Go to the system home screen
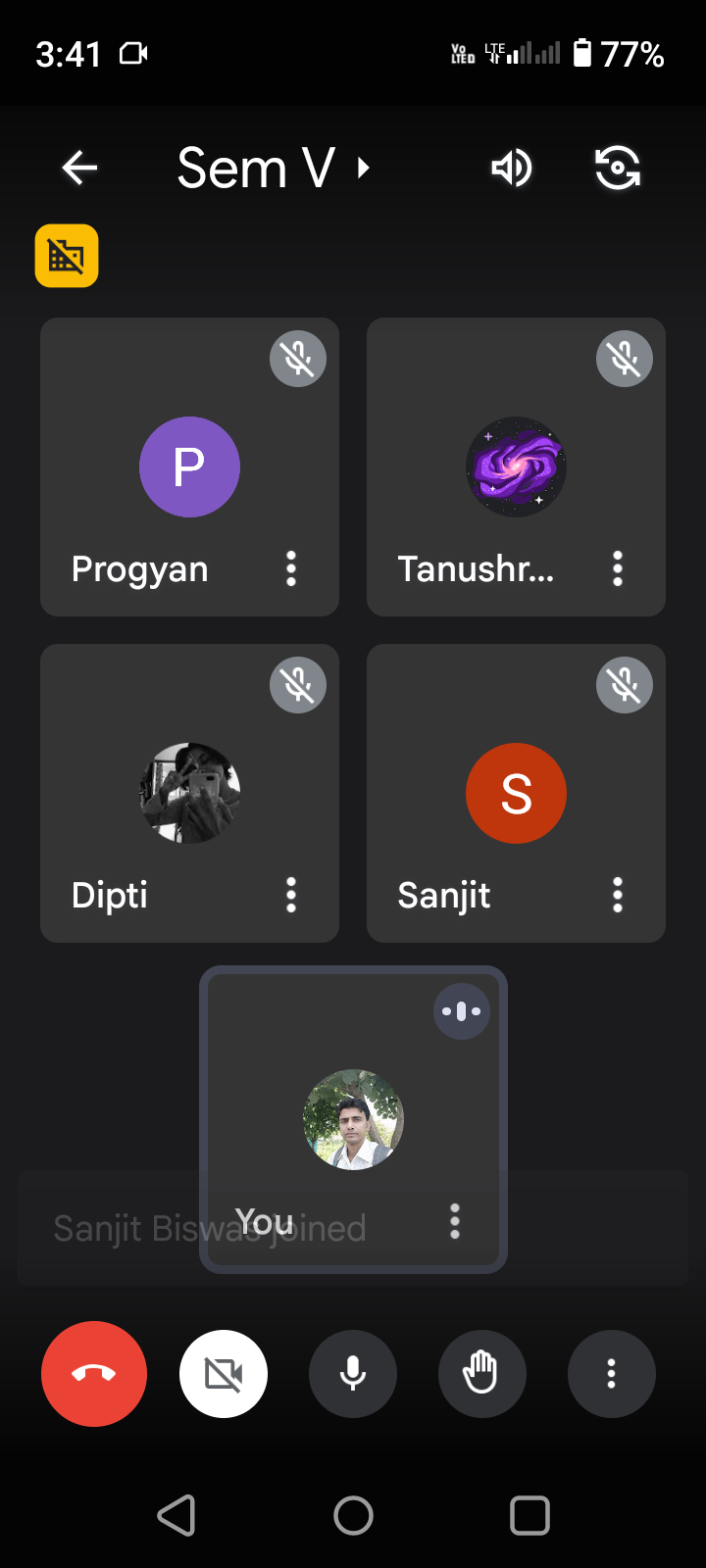The image size is (706, 1568). [353, 1516]
